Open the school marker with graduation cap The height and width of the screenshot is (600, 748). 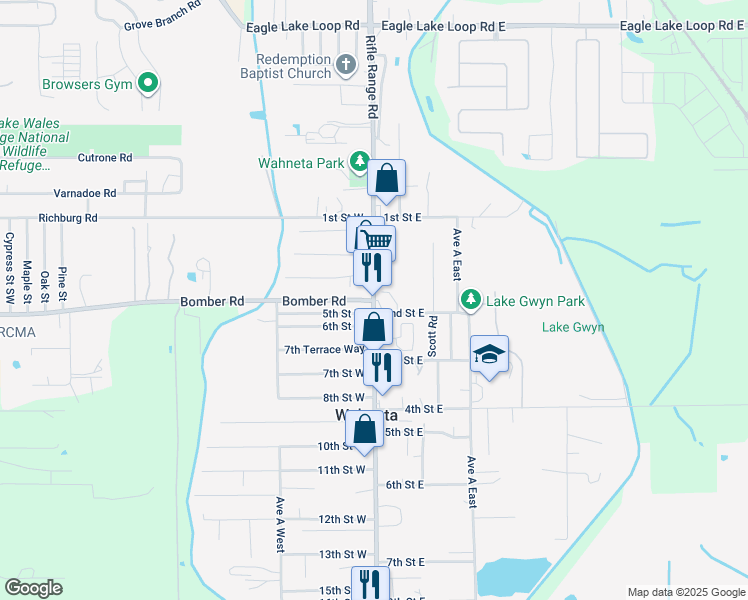coord(489,355)
